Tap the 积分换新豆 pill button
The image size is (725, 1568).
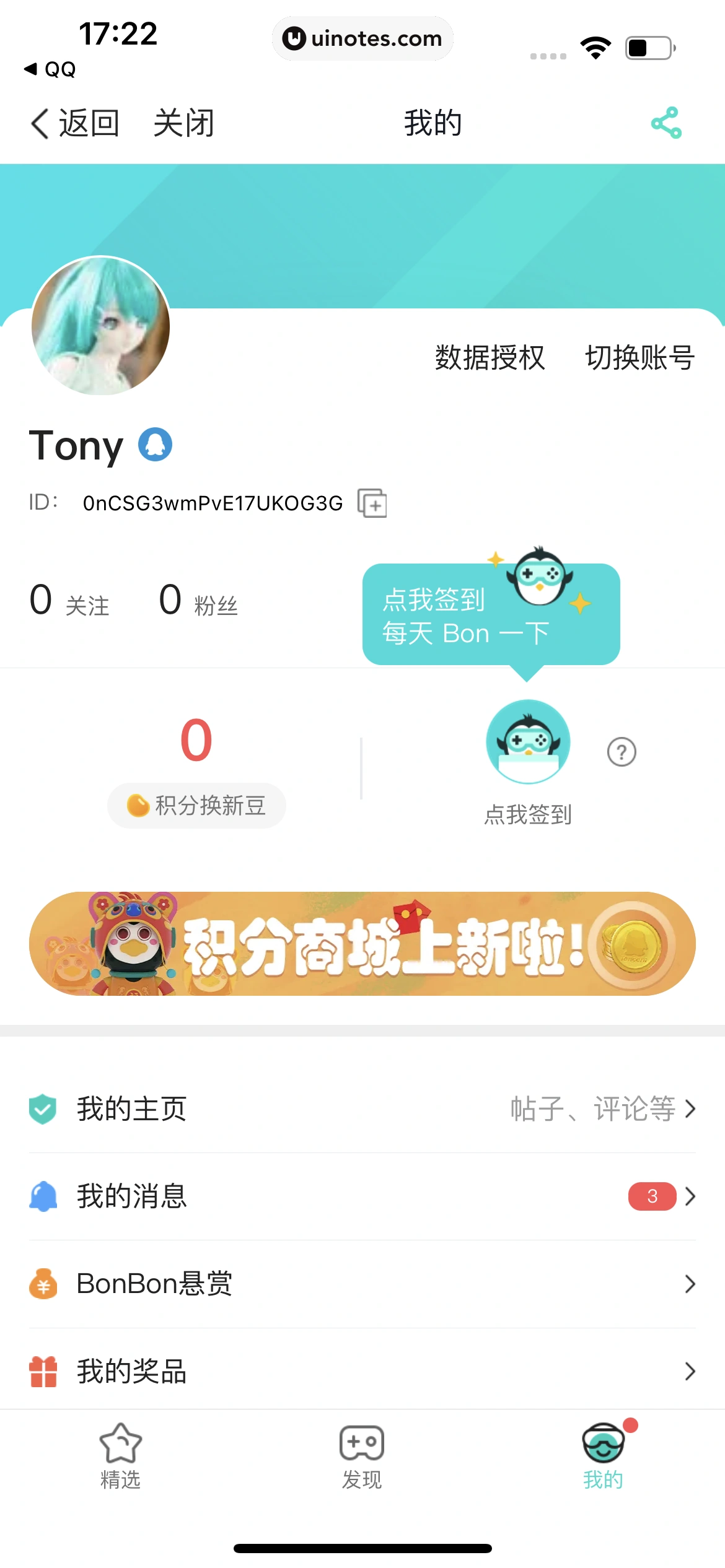click(x=196, y=805)
